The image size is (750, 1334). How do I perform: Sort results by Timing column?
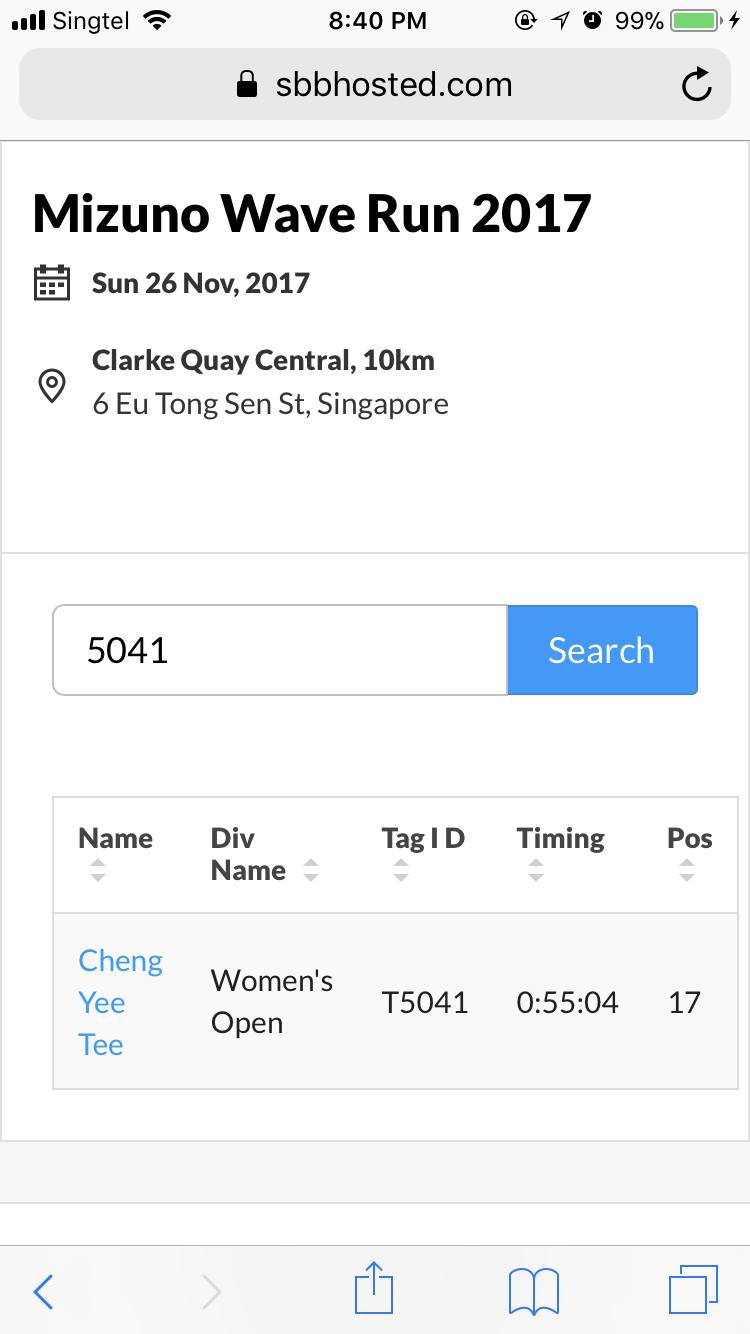tap(560, 853)
